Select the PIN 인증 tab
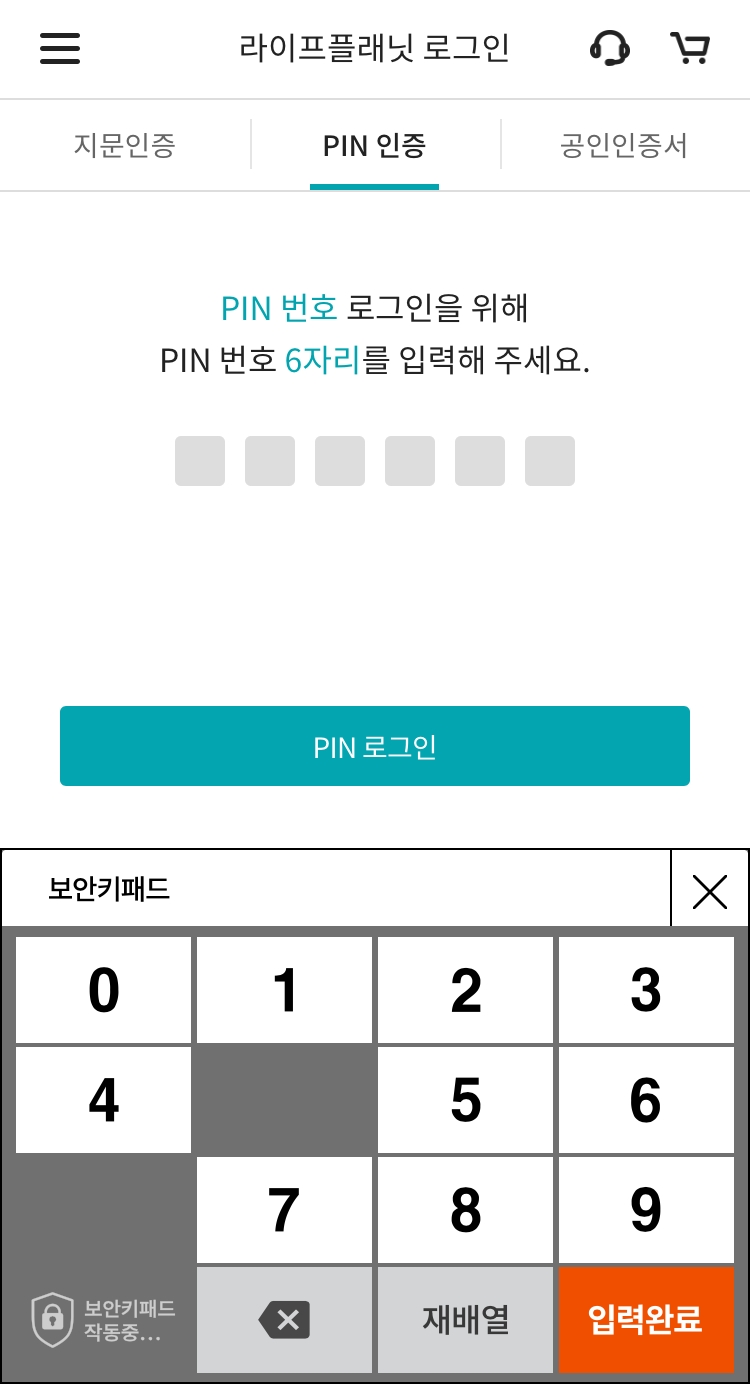The image size is (750, 1384). pos(373,144)
